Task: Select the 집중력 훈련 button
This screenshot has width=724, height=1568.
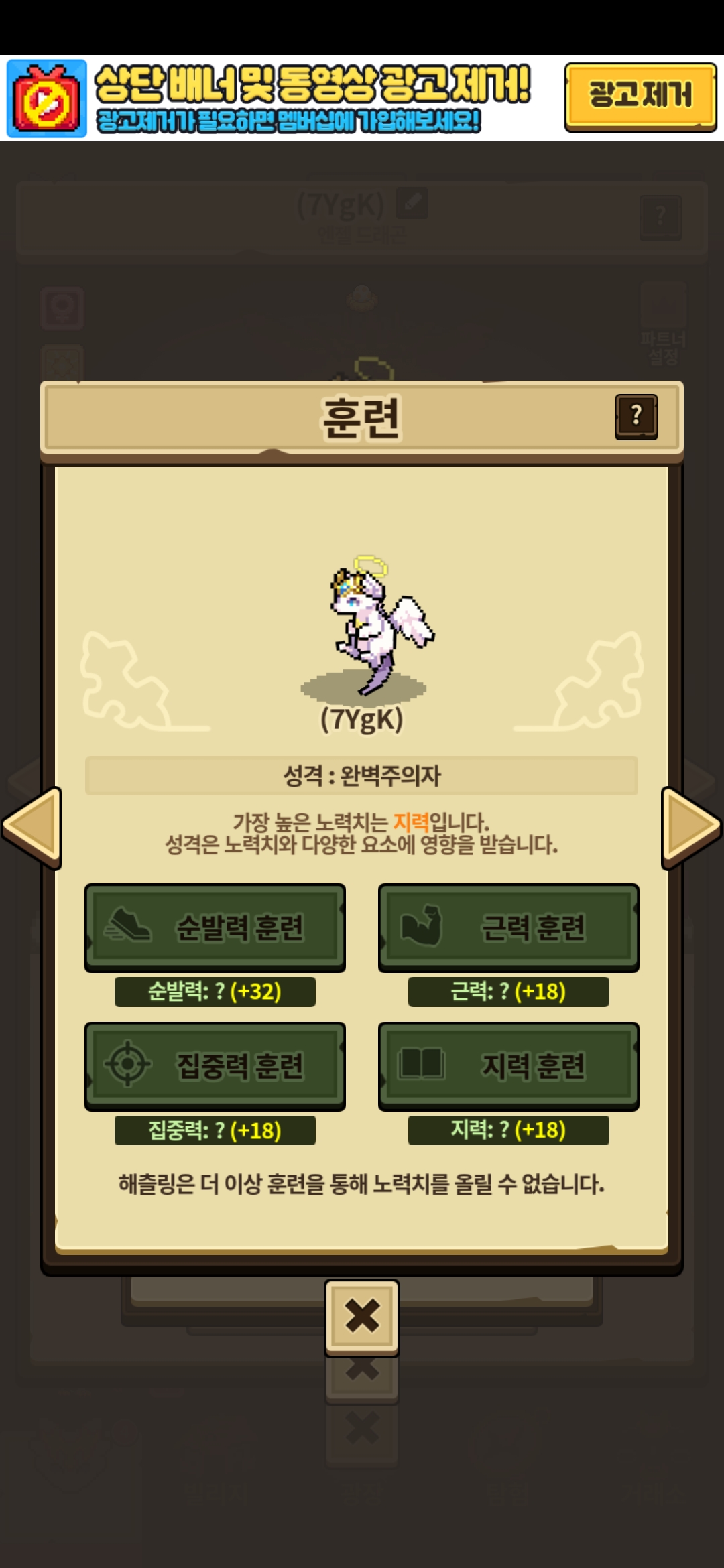Action: (x=215, y=1065)
